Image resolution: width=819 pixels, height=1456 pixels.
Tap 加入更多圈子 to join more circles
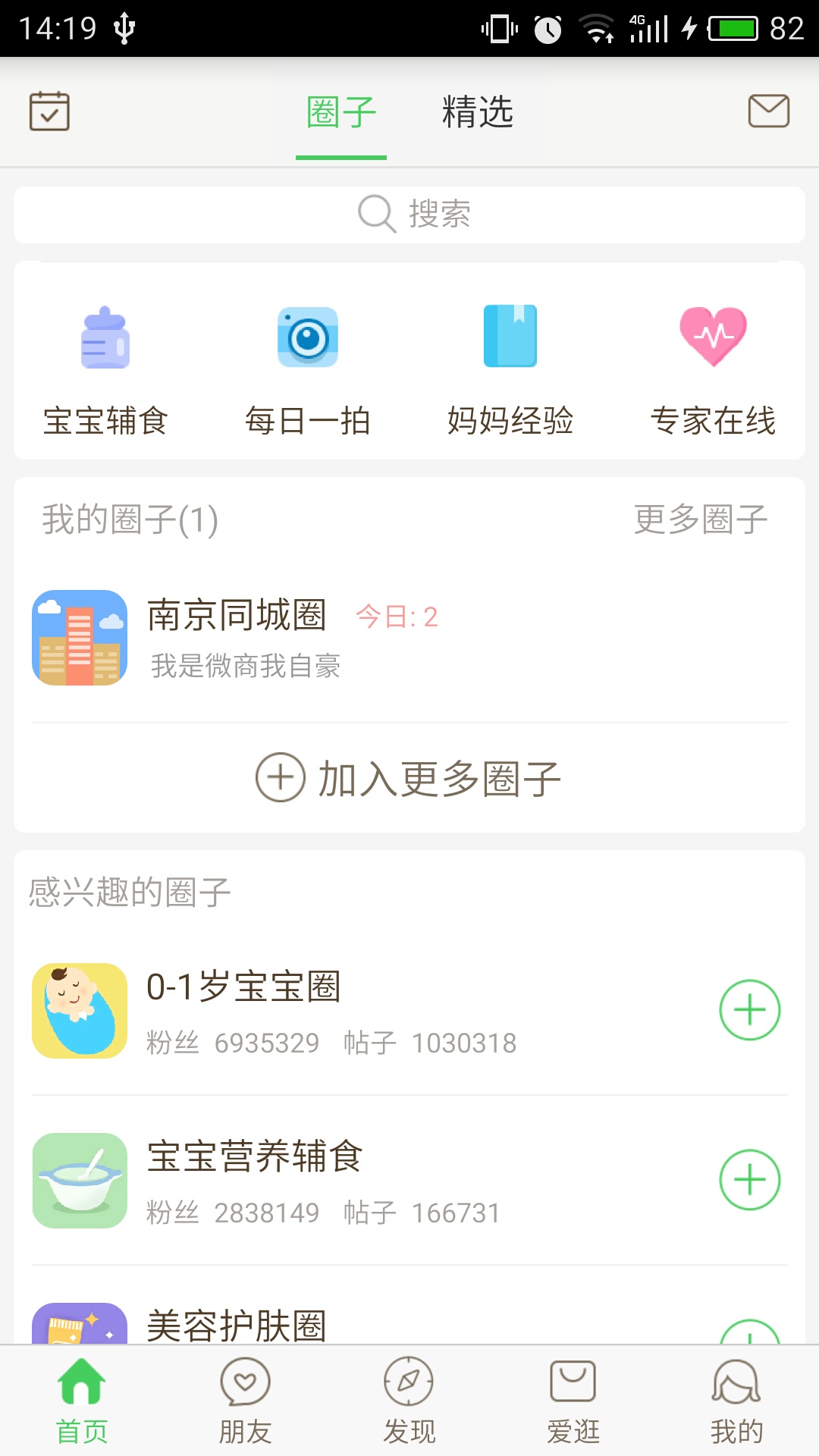click(409, 777)
